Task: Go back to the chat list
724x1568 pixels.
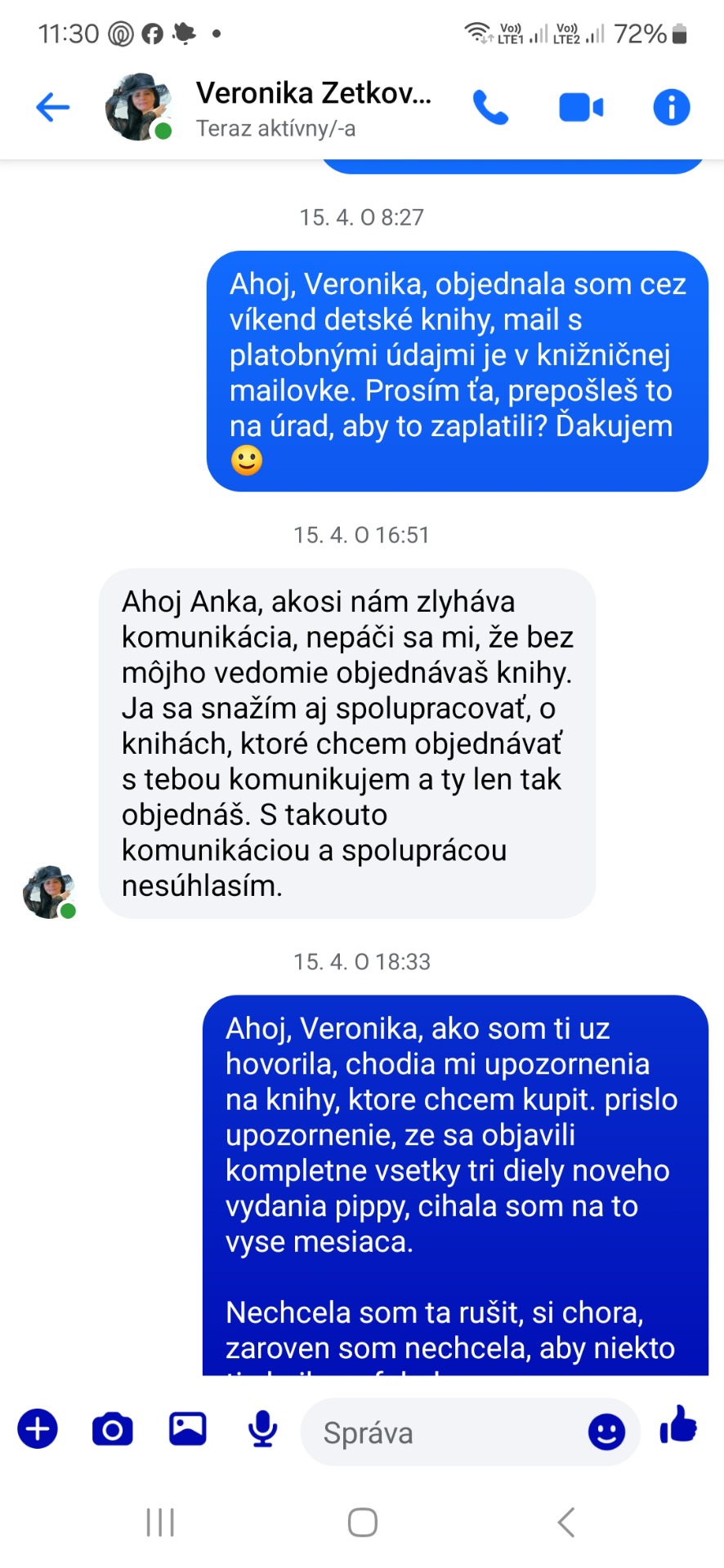Action: pyautogui.click(x=53, y=107)
